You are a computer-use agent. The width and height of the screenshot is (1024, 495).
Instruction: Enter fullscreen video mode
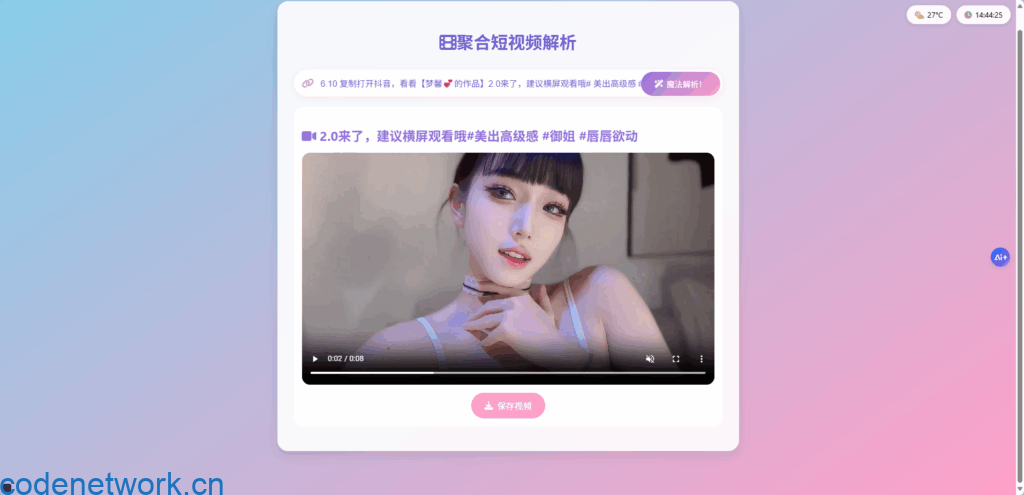point(676,359)
